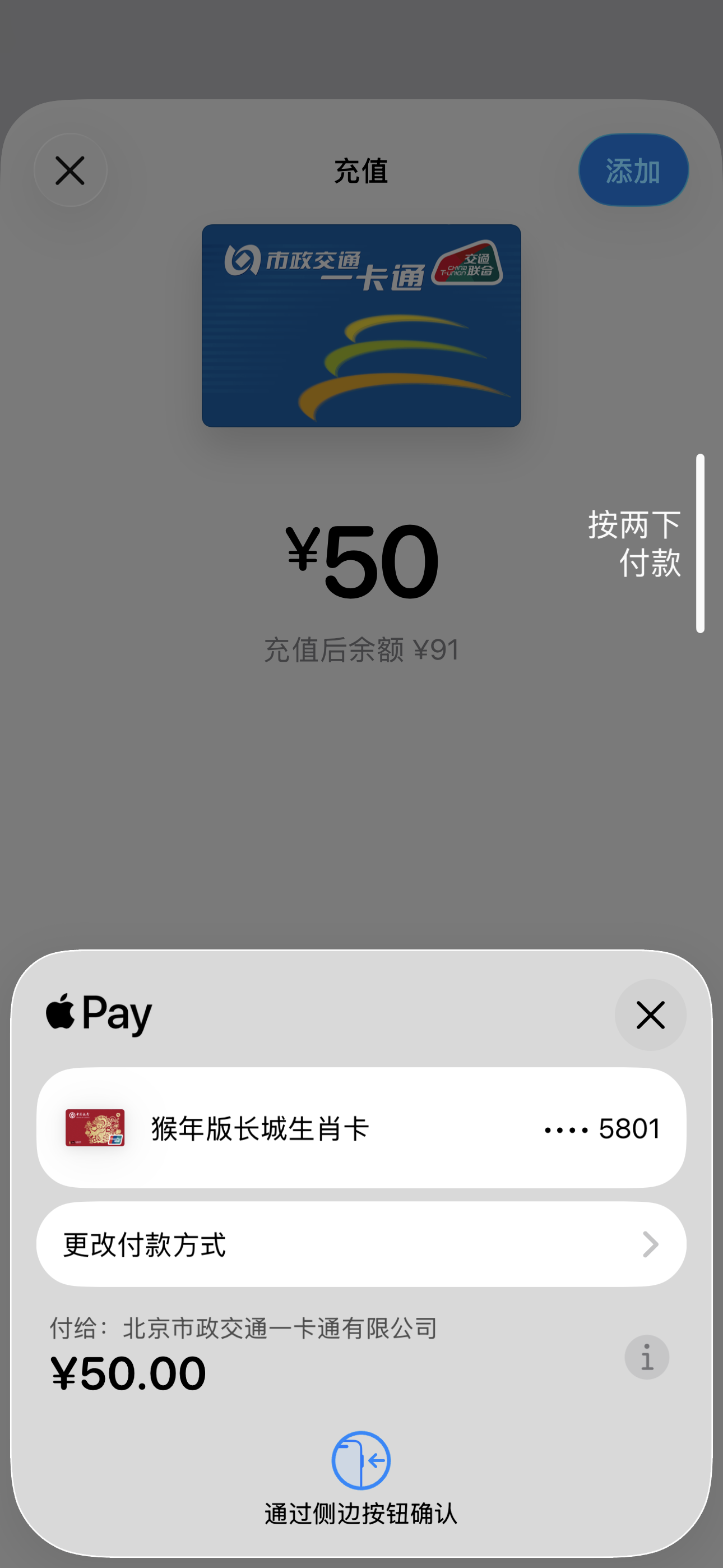
Task: Close the 充值 top-up sheet
Action: [x=71, y=170]
